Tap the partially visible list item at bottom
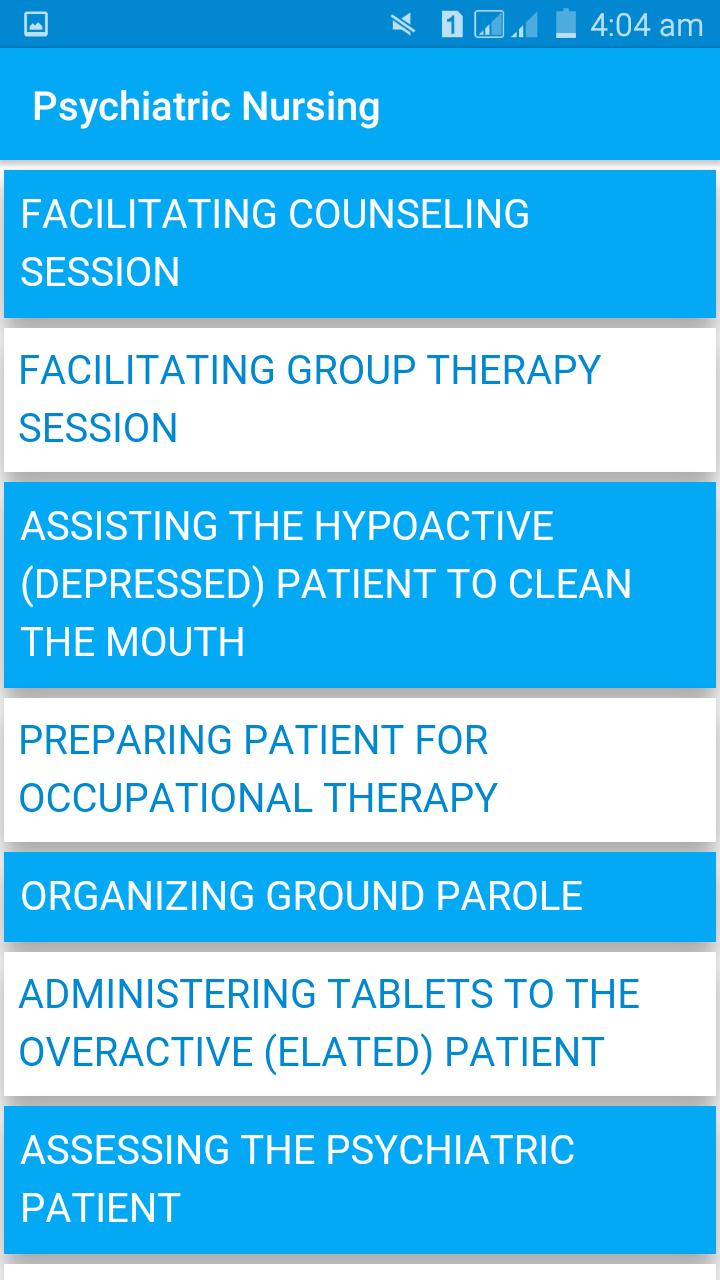 tap(360, 1272)
